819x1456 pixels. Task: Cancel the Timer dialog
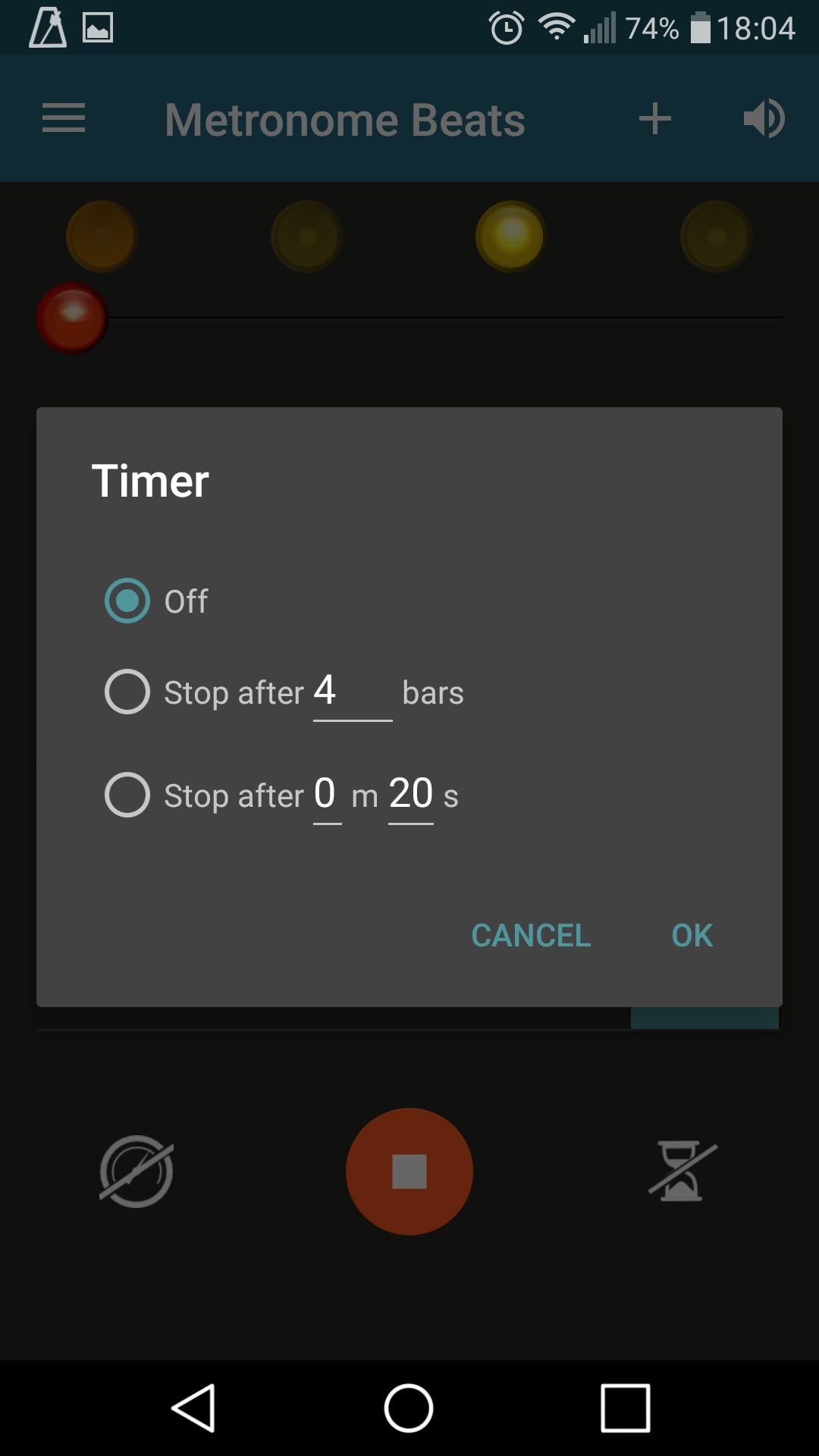(x=531, y=935)
